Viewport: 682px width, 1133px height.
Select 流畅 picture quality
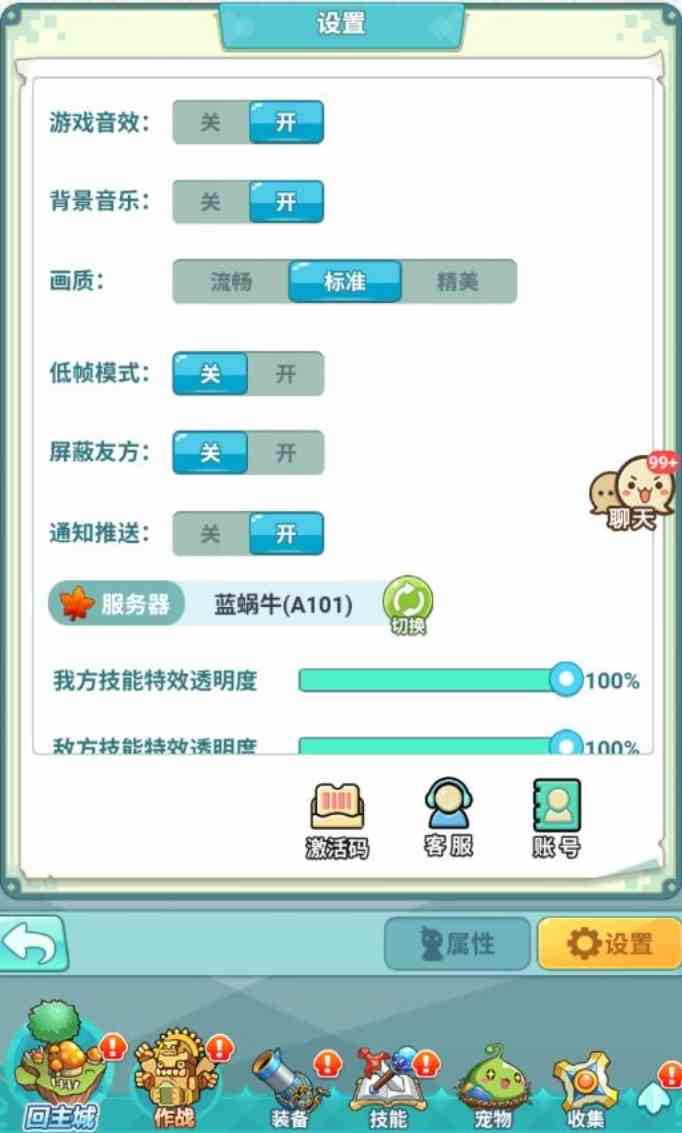point(231,282)
